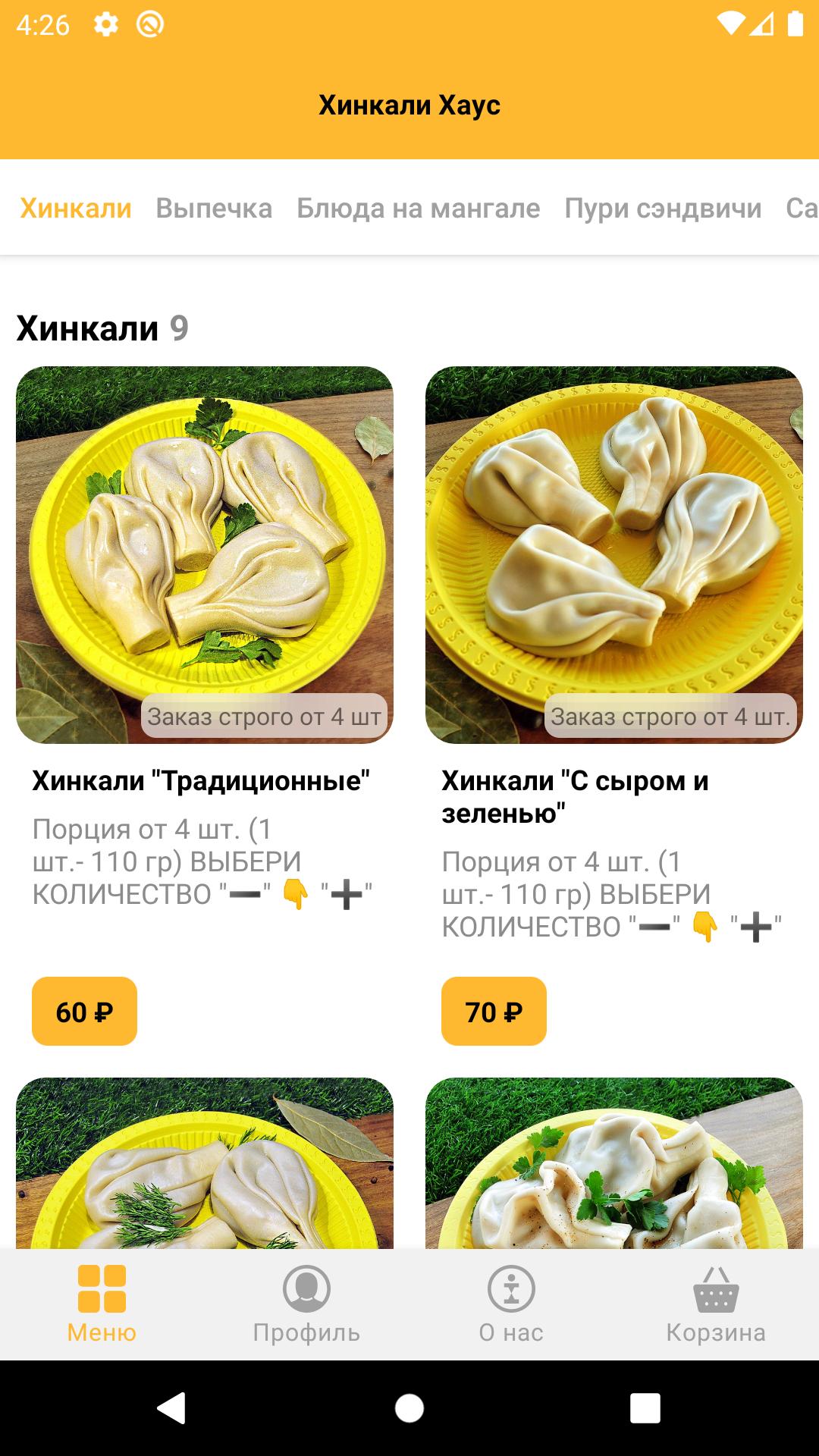819x1456 pixels.
Task: Open the Блюда на мангале category
Action: tap(418, 208)
